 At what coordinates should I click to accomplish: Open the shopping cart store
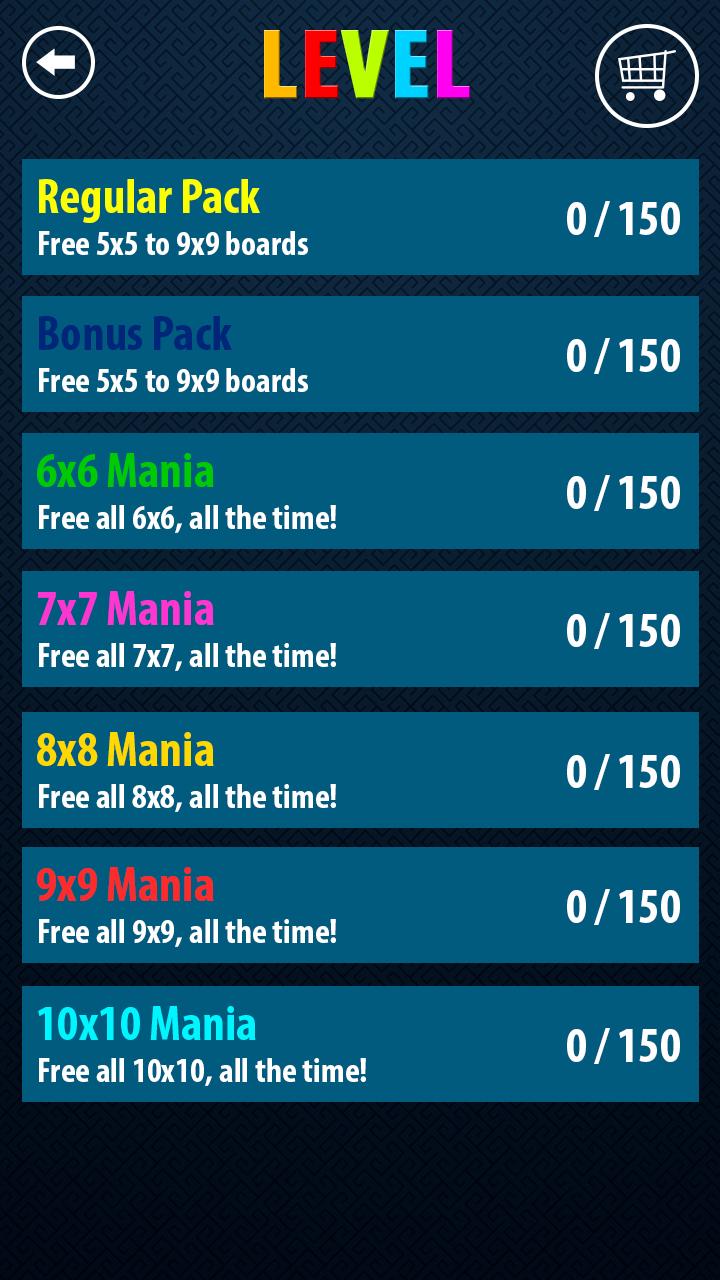coord(646,76)
